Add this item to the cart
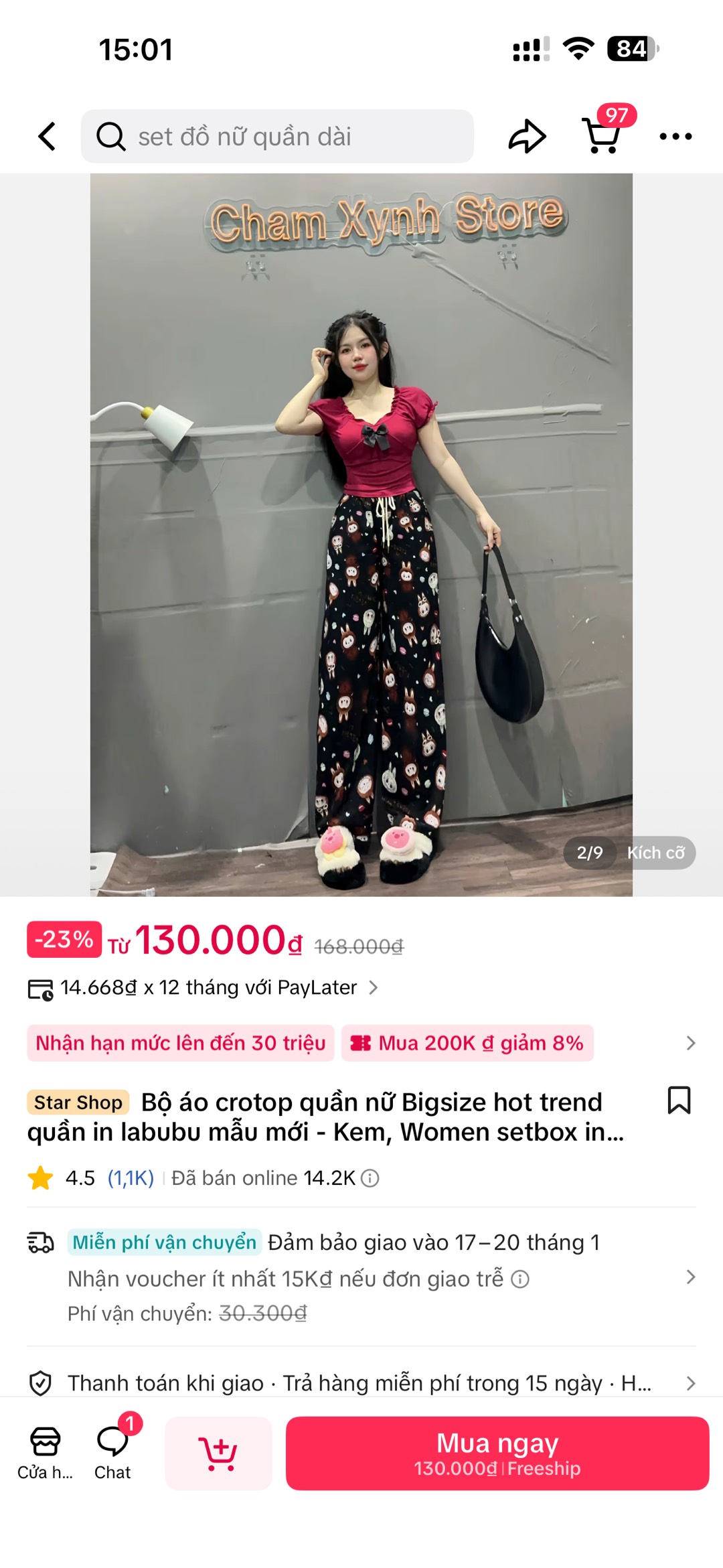Image resolution: width=723 pixels, height=1568 pixels. (x=218, y=1453)
